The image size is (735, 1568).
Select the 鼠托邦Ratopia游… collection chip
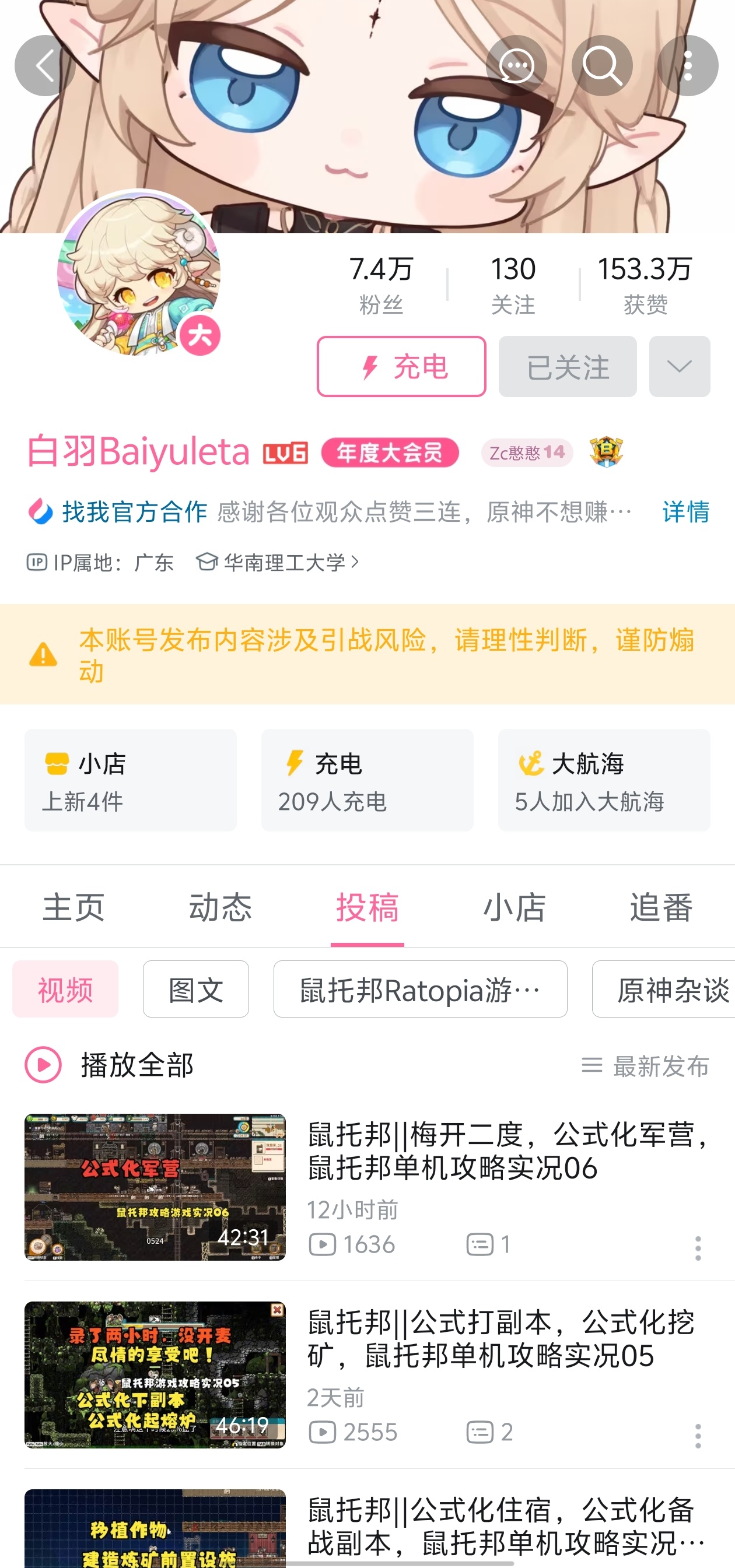[420, 989]
